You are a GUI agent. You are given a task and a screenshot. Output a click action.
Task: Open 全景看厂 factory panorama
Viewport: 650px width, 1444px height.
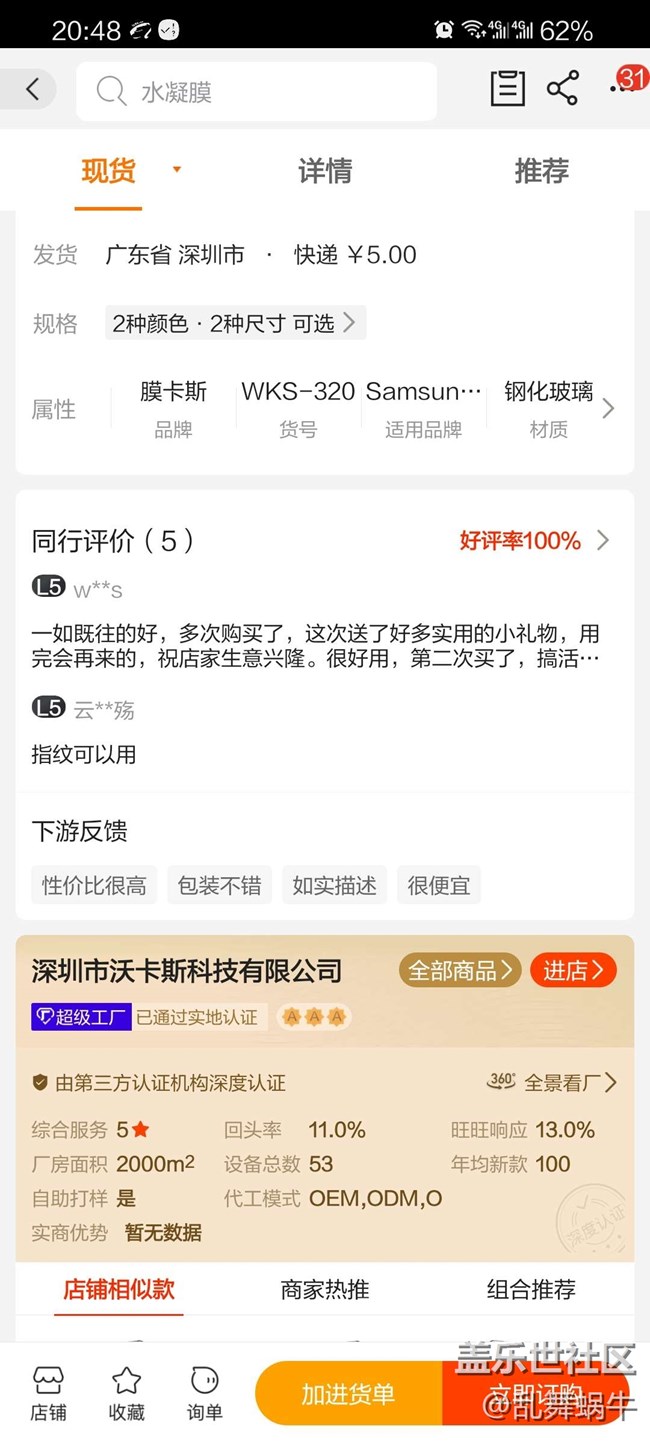552,1082
